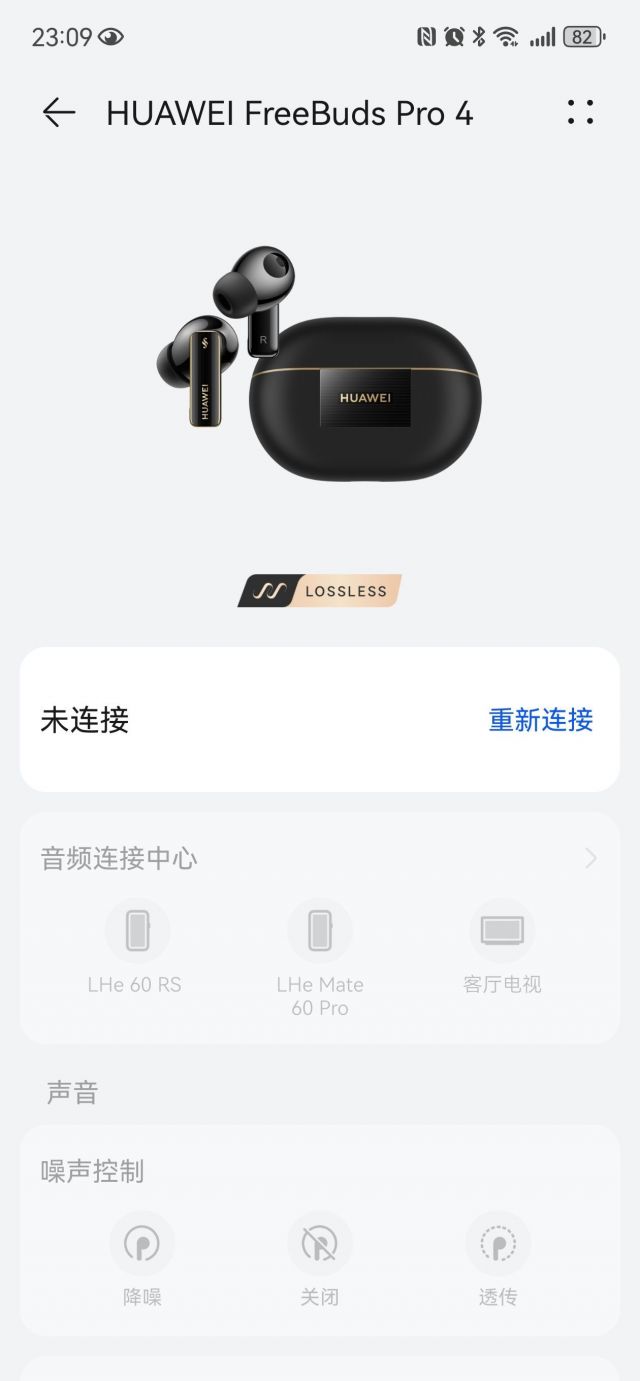This screenshot has width=640, height=1381.
Task: Switch to 透传 awareness mode
Action: (x=497, y=1244)
